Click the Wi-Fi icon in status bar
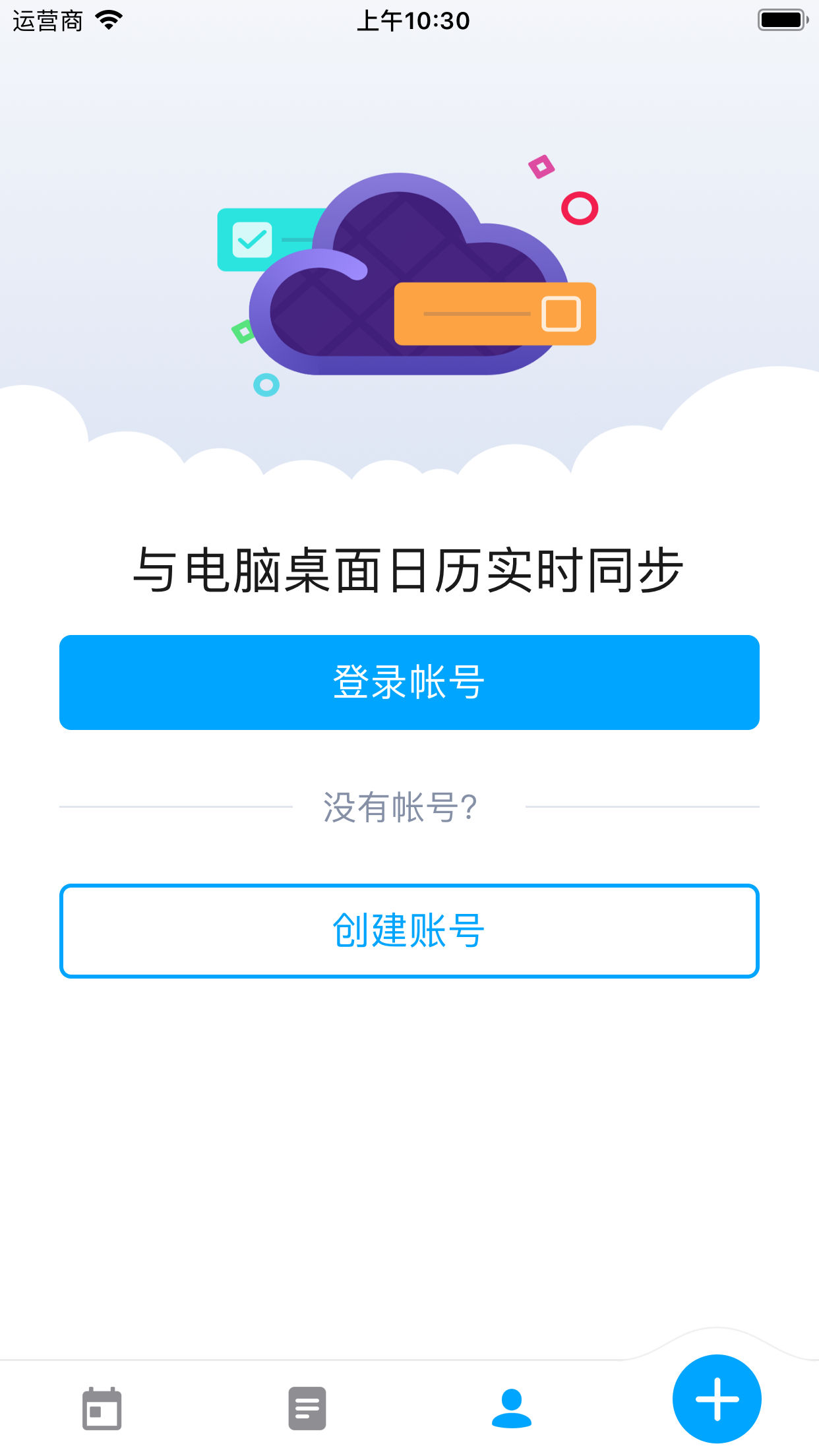 point(106,20)
